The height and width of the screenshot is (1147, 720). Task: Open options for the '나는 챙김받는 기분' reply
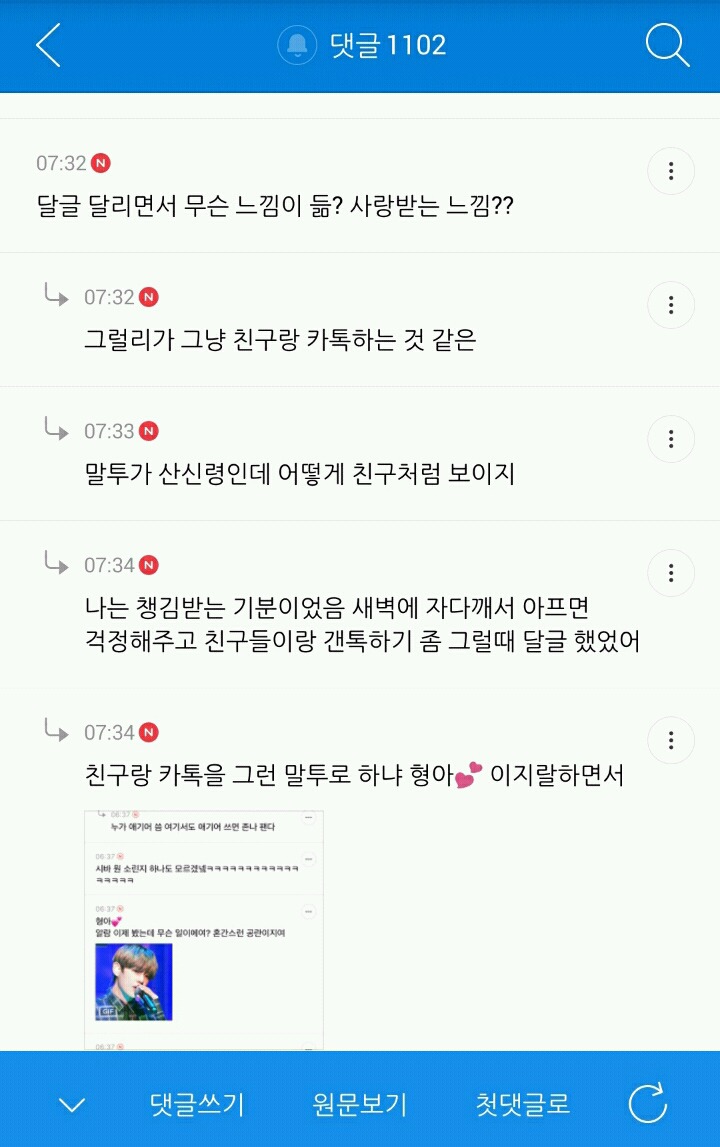click(671, 573)
